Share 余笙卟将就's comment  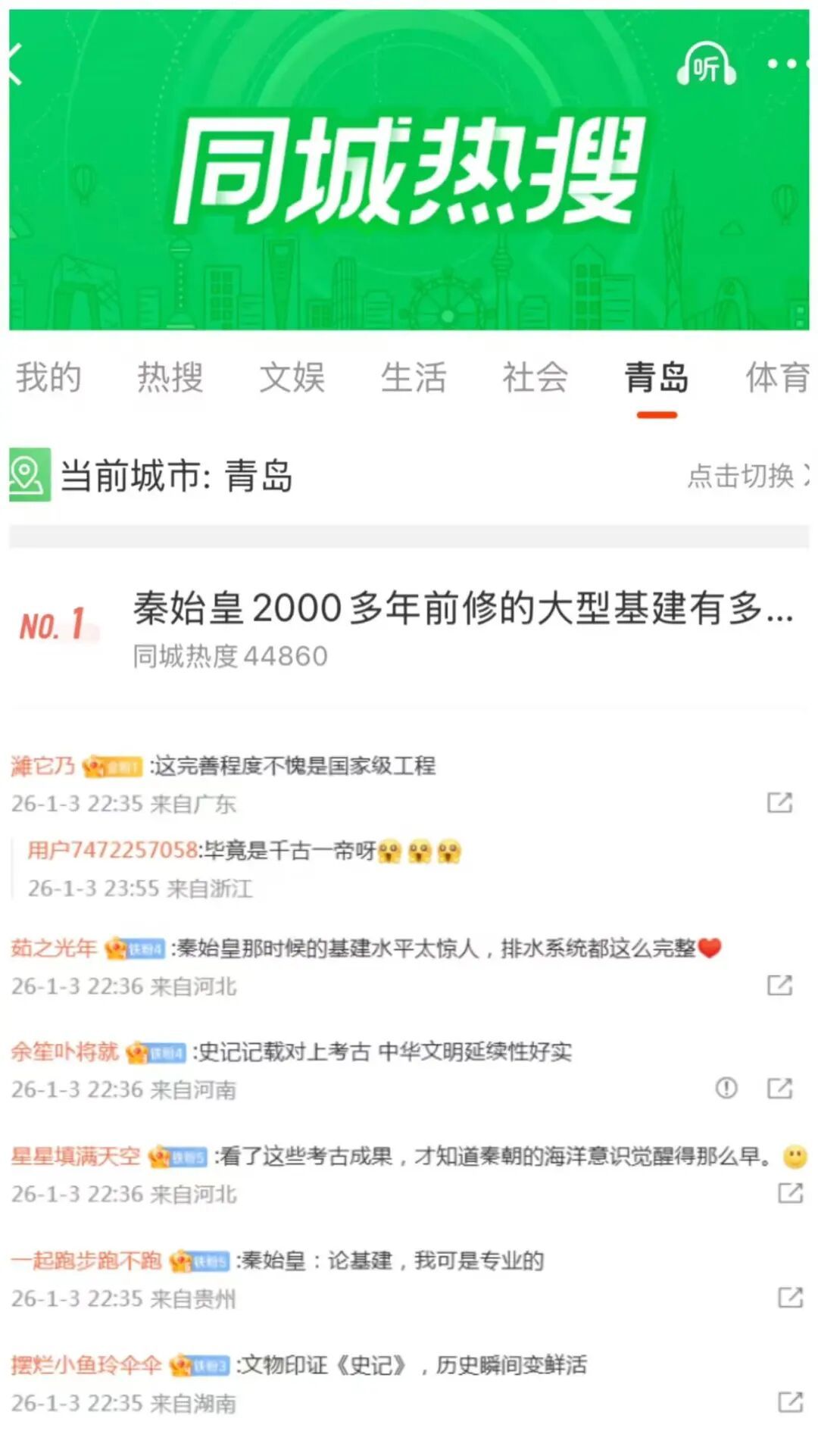click(x=779, y=1089)
